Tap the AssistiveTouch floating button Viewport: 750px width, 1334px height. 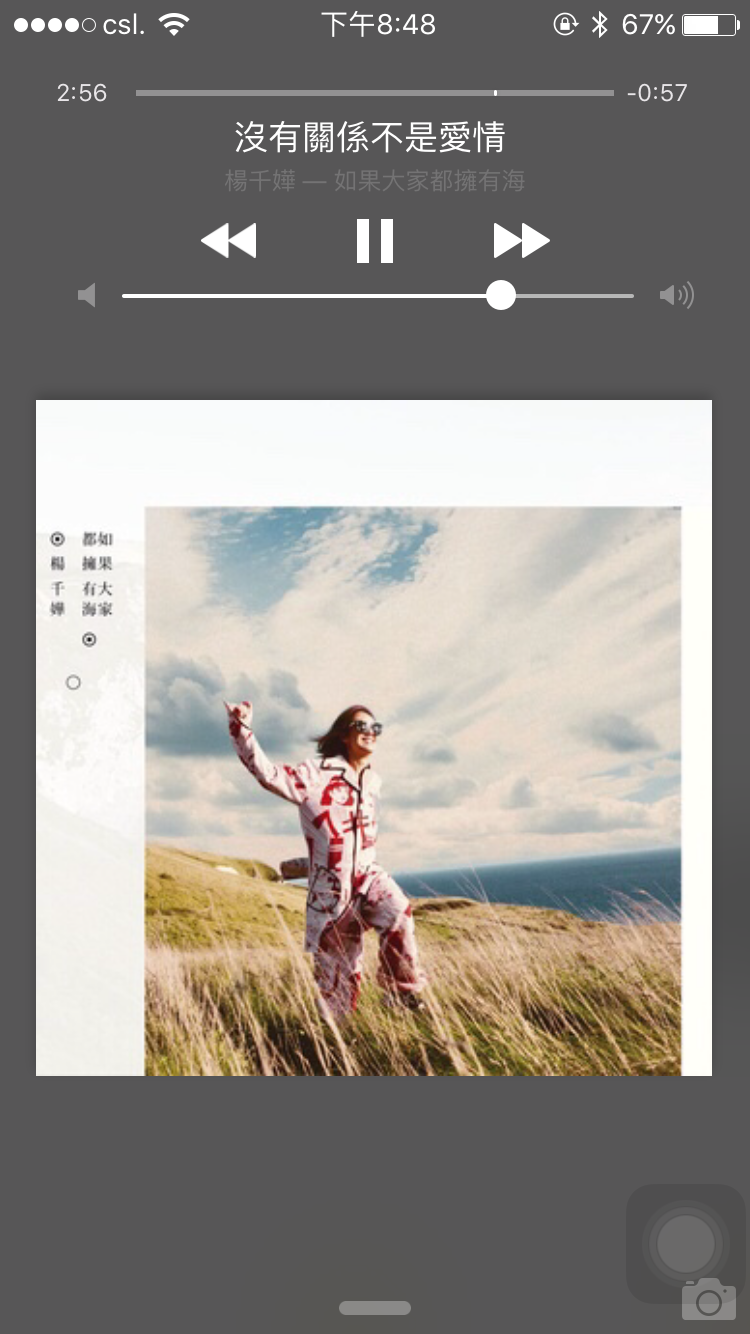(686, 1244)
